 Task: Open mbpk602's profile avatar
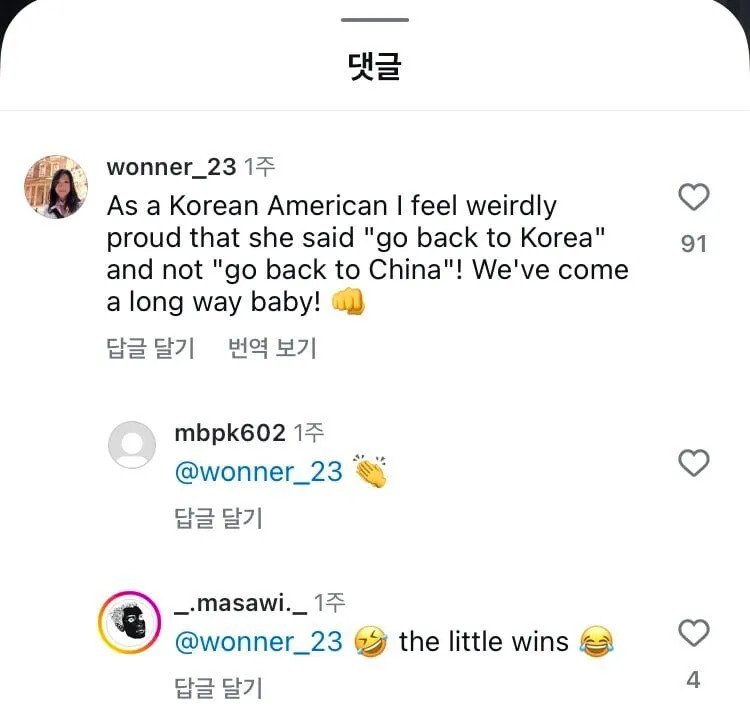pos(132,445)
